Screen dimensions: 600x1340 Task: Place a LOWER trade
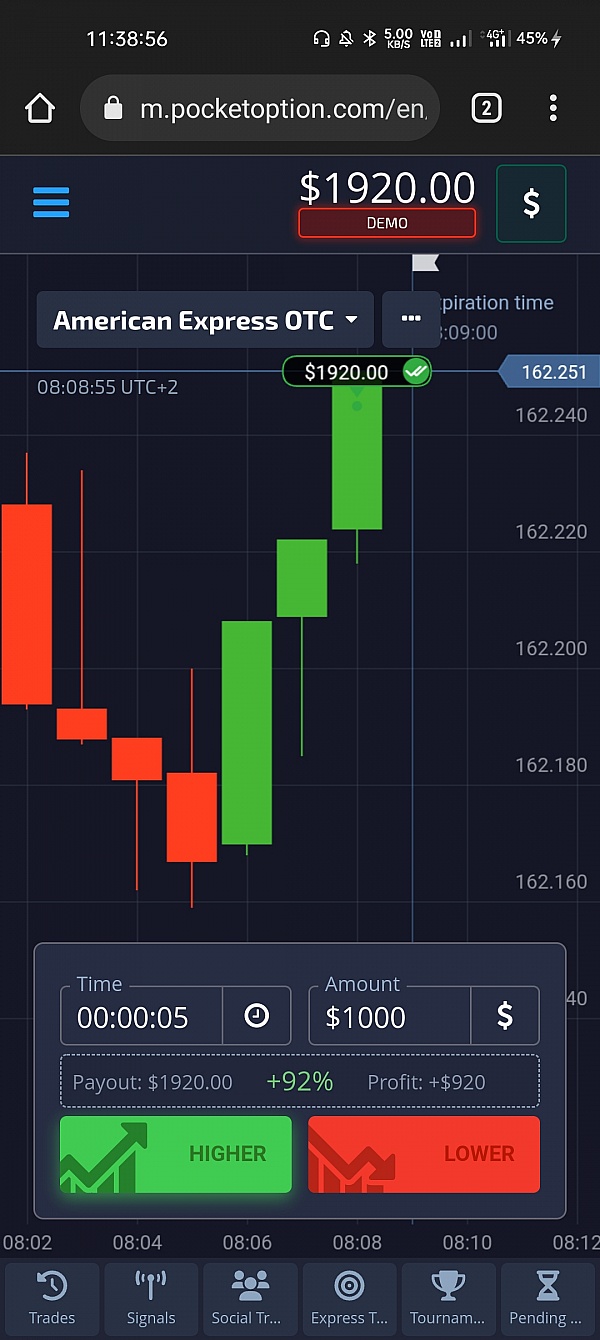[x=424, y=1154]
